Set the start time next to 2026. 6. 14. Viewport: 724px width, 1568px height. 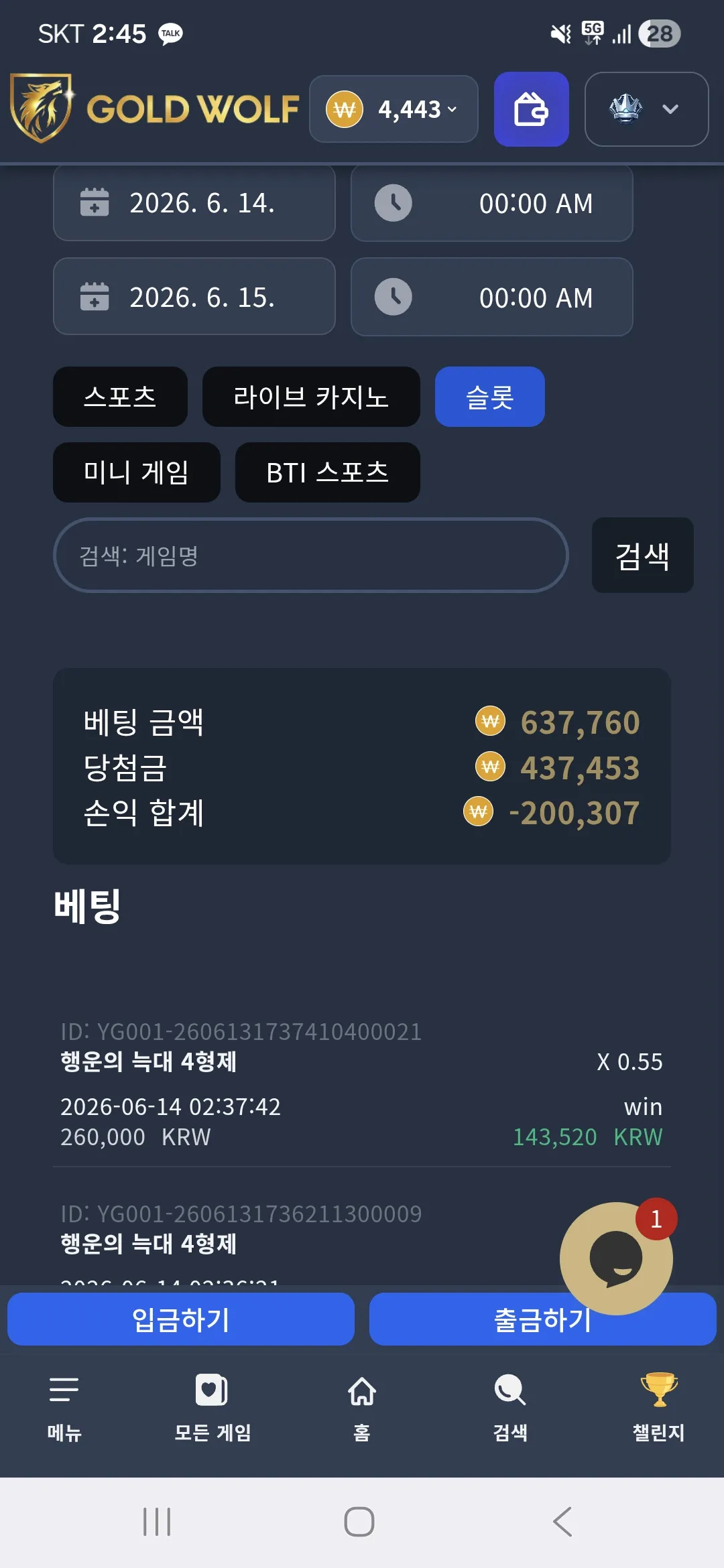tap(492, 202)
